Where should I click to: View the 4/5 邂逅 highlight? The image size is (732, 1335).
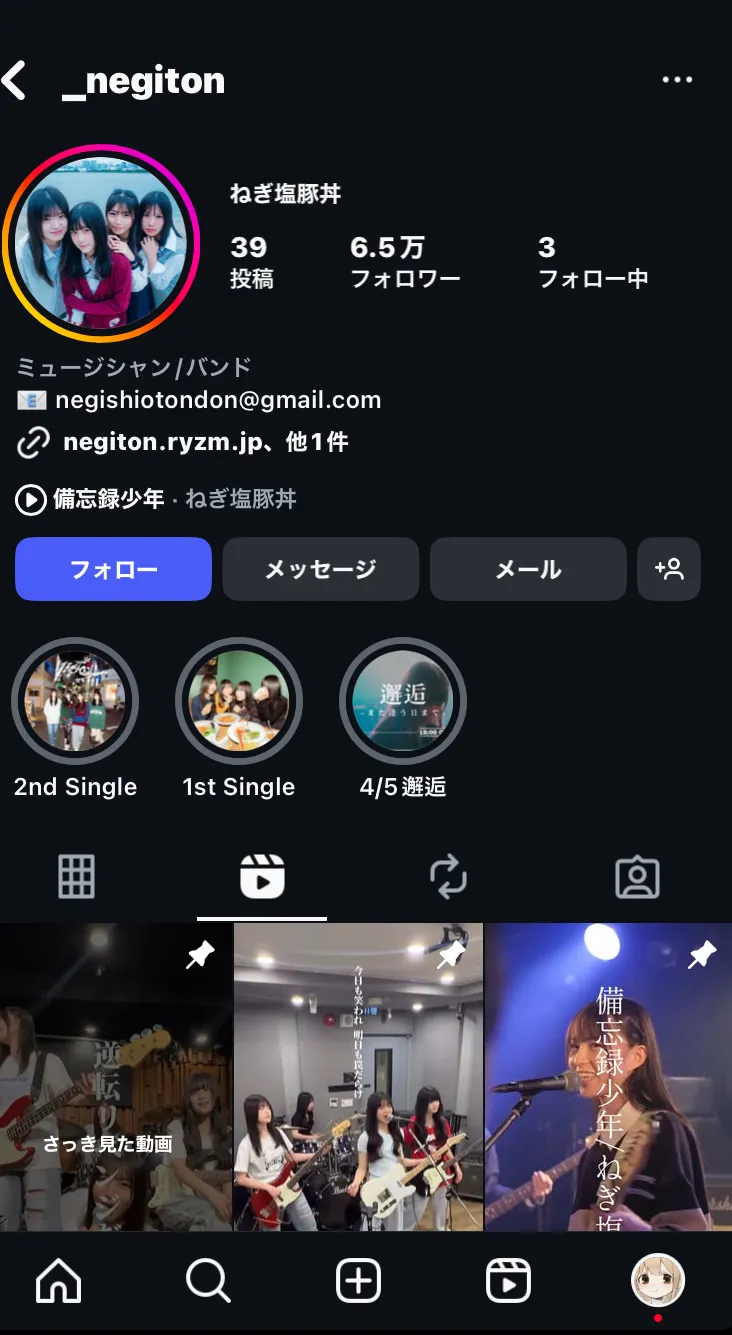[x=403, y=701]
